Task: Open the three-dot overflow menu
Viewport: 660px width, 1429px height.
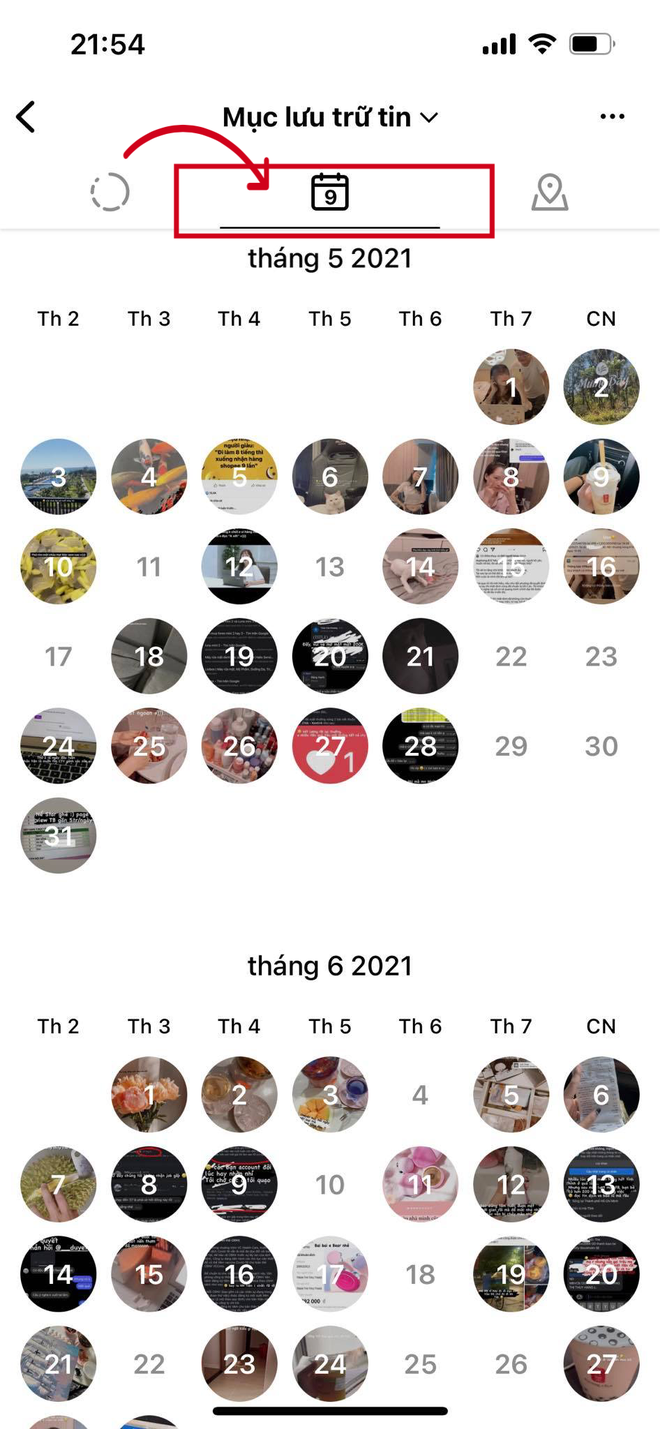Action: click(612, 117)
